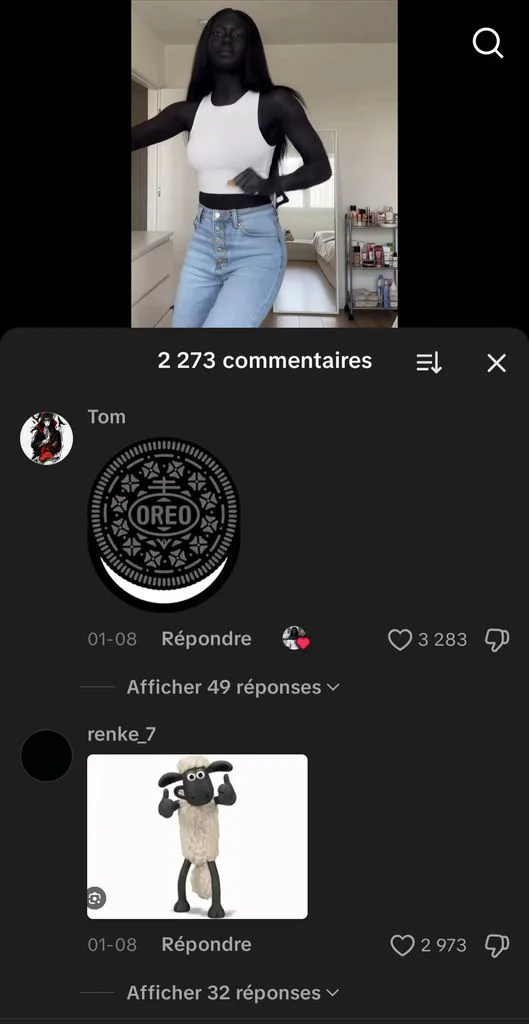Viewport: 529px width, 1024px height.
Task: Like renke_7's sheep comment
Action: (x=402, y=945)
